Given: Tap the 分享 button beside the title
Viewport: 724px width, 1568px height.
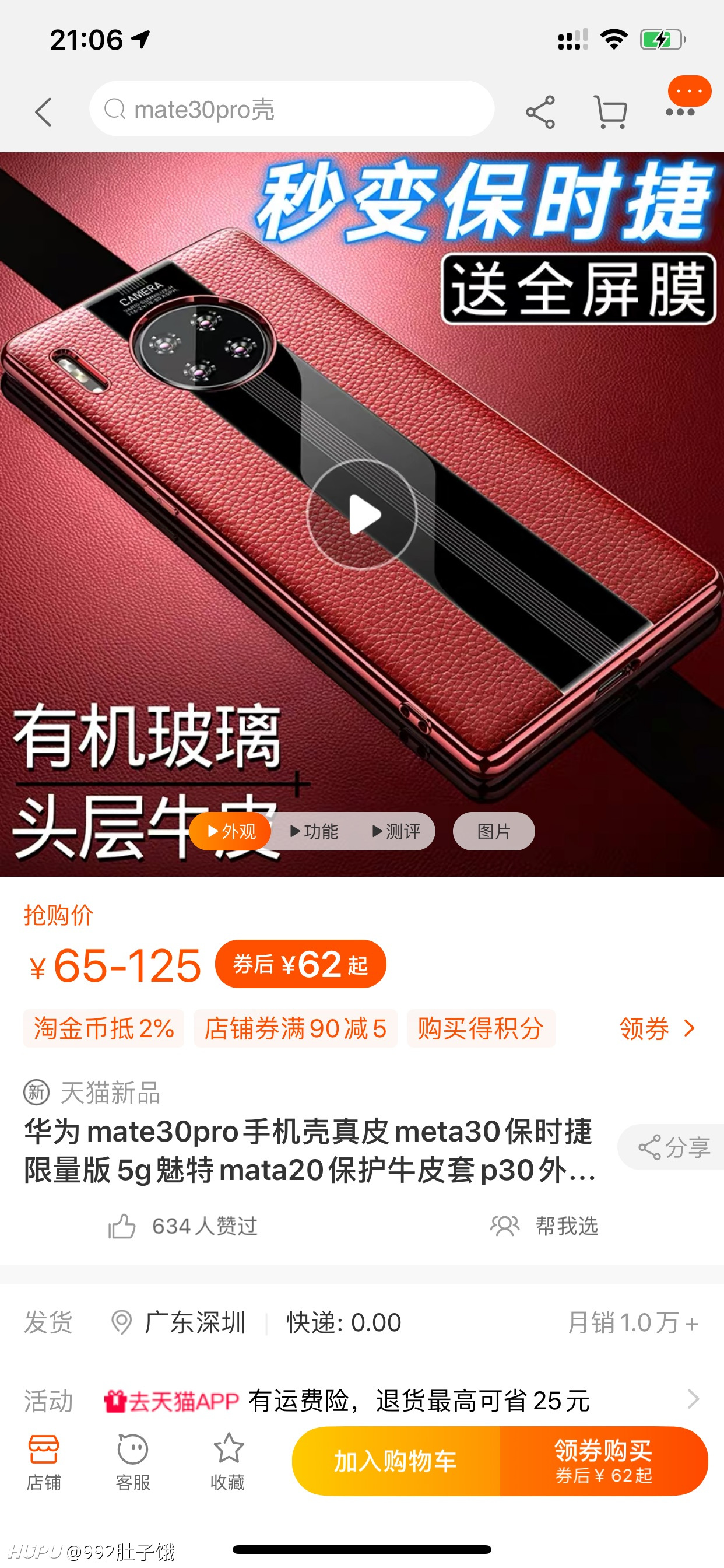Looking at the screenshot, I should click(x=672, y=1147).
